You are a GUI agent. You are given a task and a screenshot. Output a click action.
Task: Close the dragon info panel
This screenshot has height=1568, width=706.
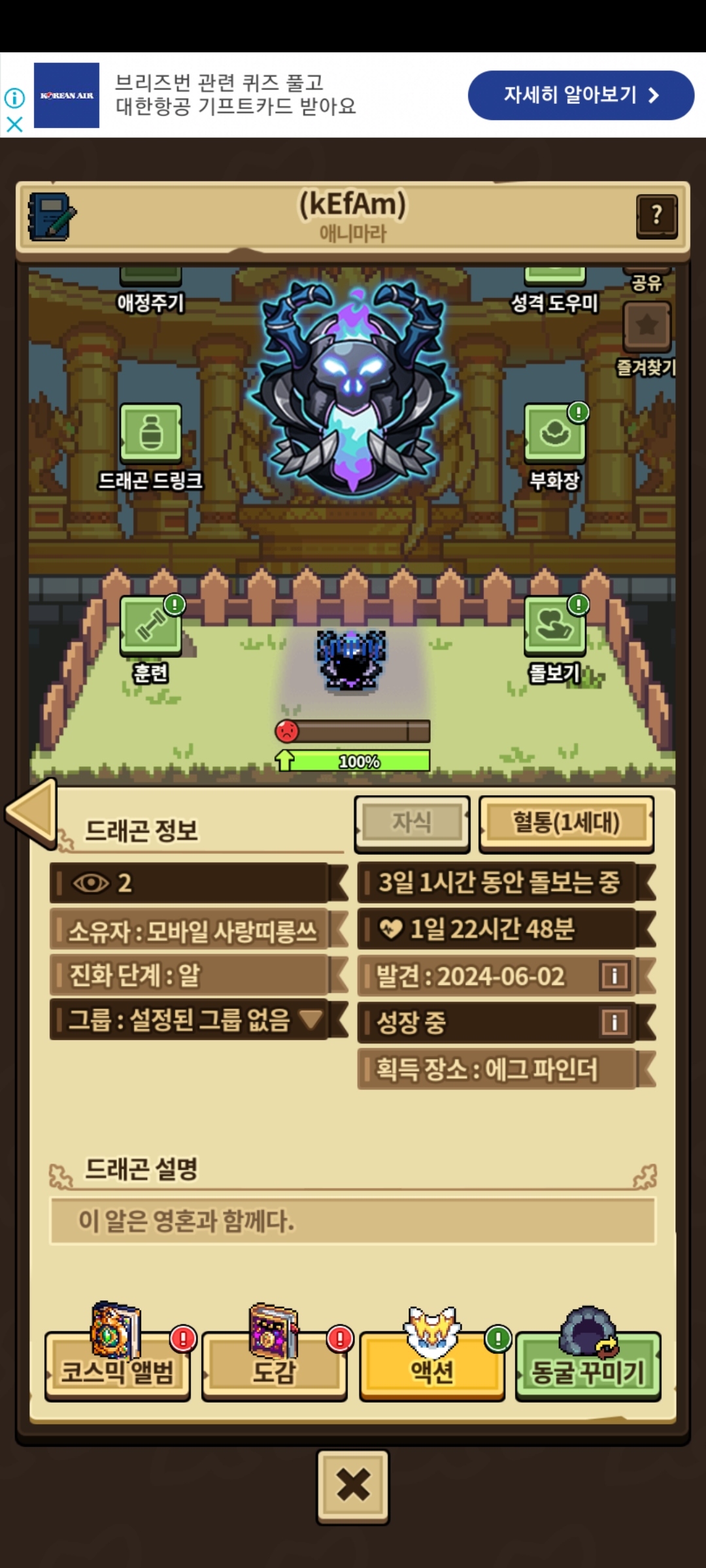pyautogui.click(x=353, y=1486)
